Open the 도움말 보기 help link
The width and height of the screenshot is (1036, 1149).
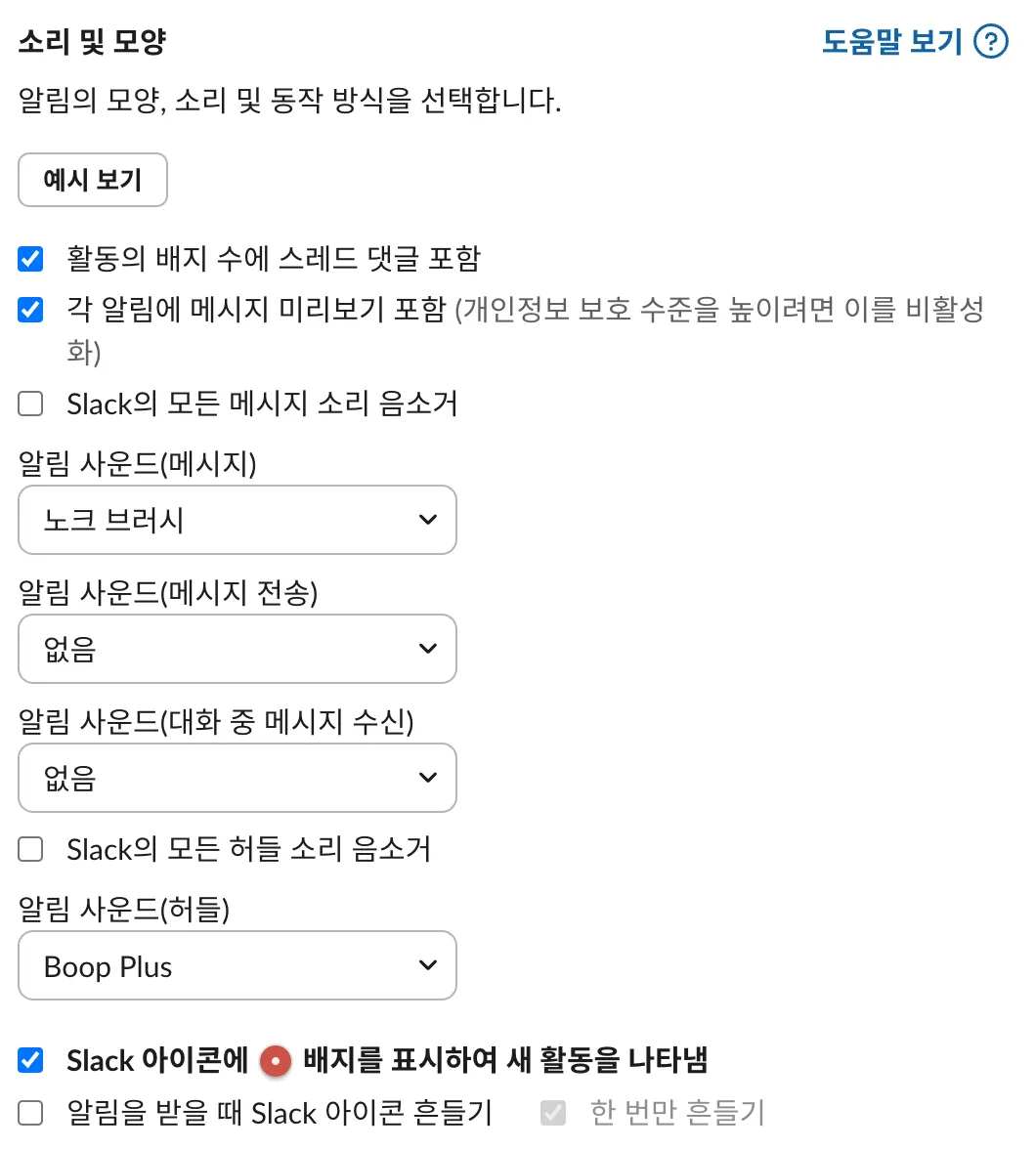(x=913, y=42)
